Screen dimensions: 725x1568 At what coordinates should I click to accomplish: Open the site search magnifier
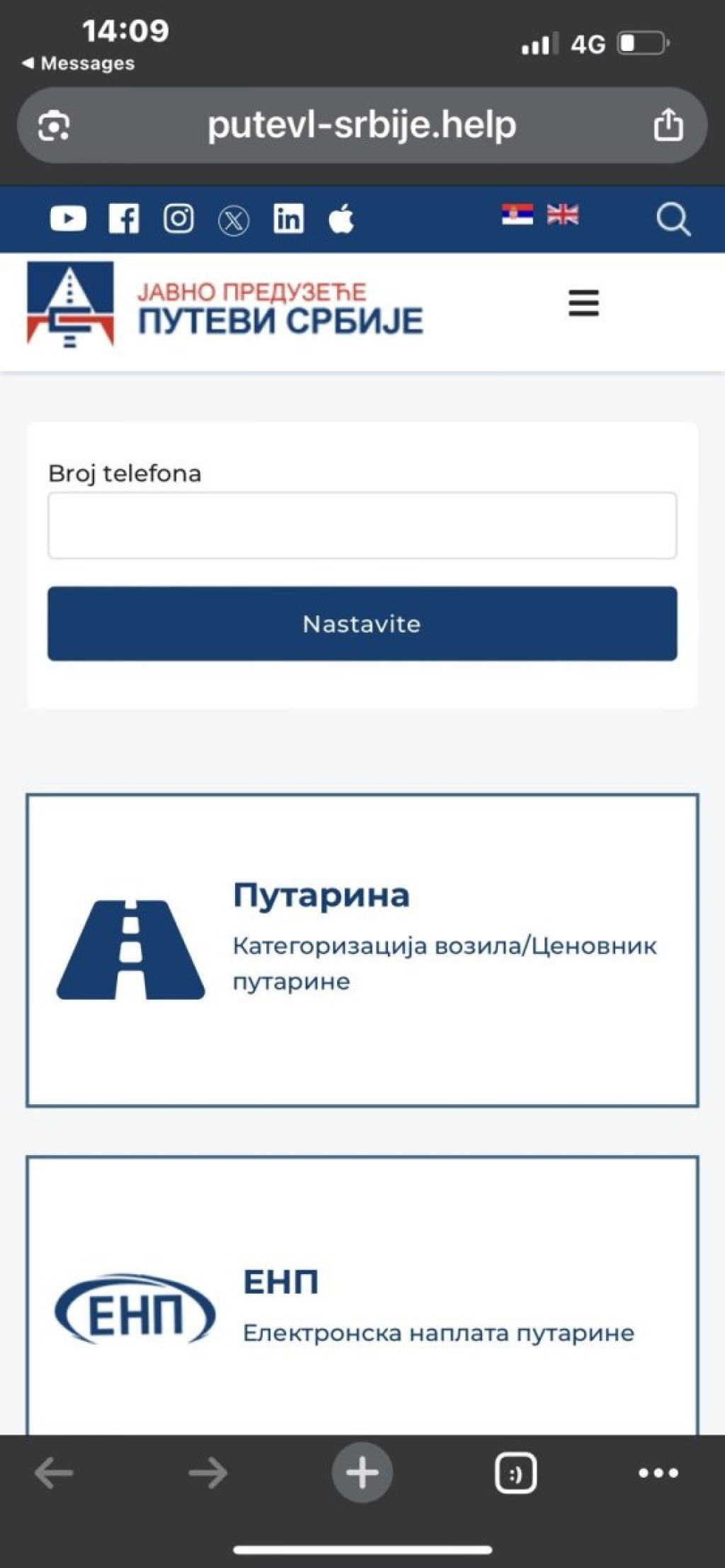coord(672,219)
